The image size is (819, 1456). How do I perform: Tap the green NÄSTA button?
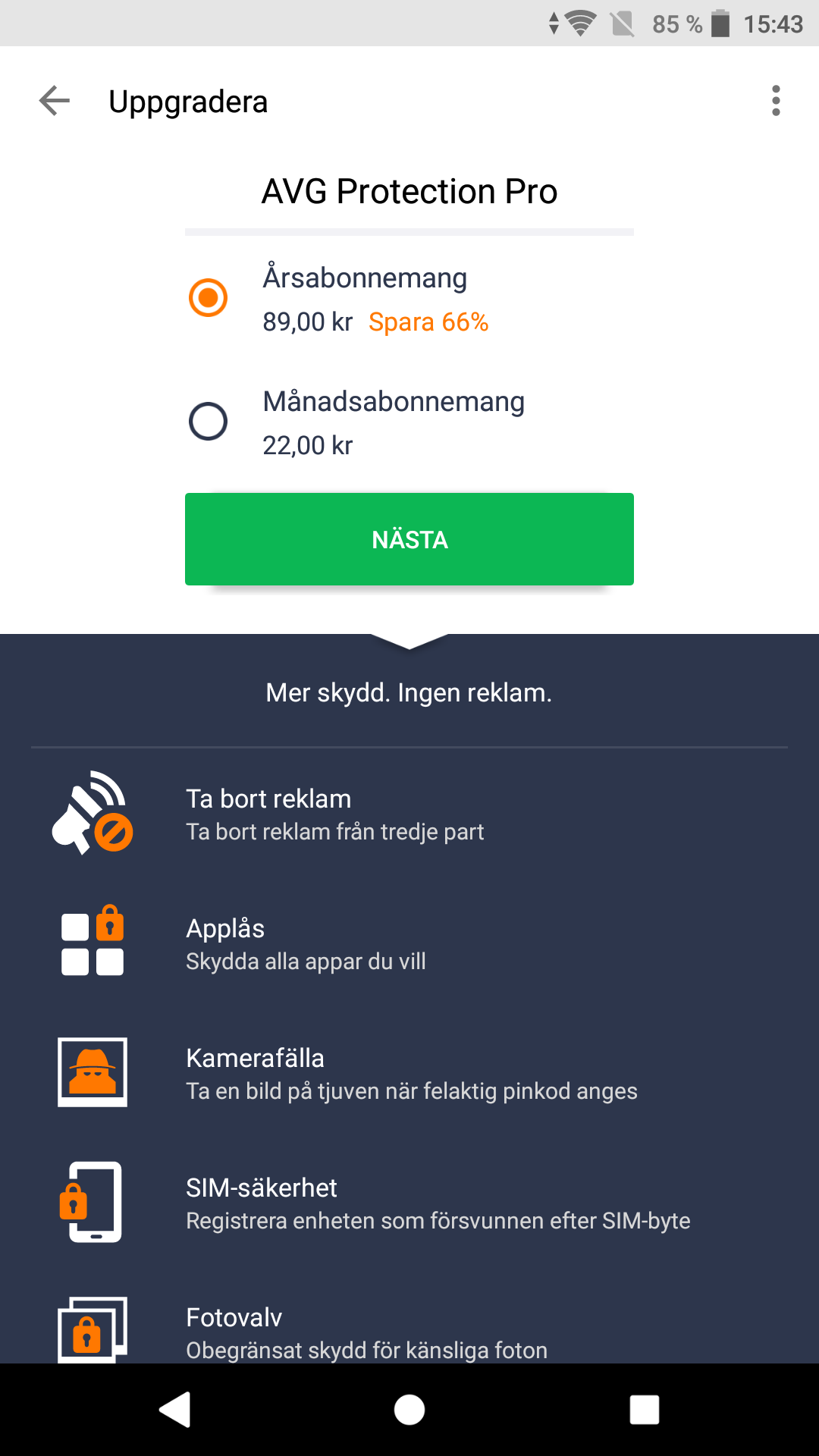[409, 539]
